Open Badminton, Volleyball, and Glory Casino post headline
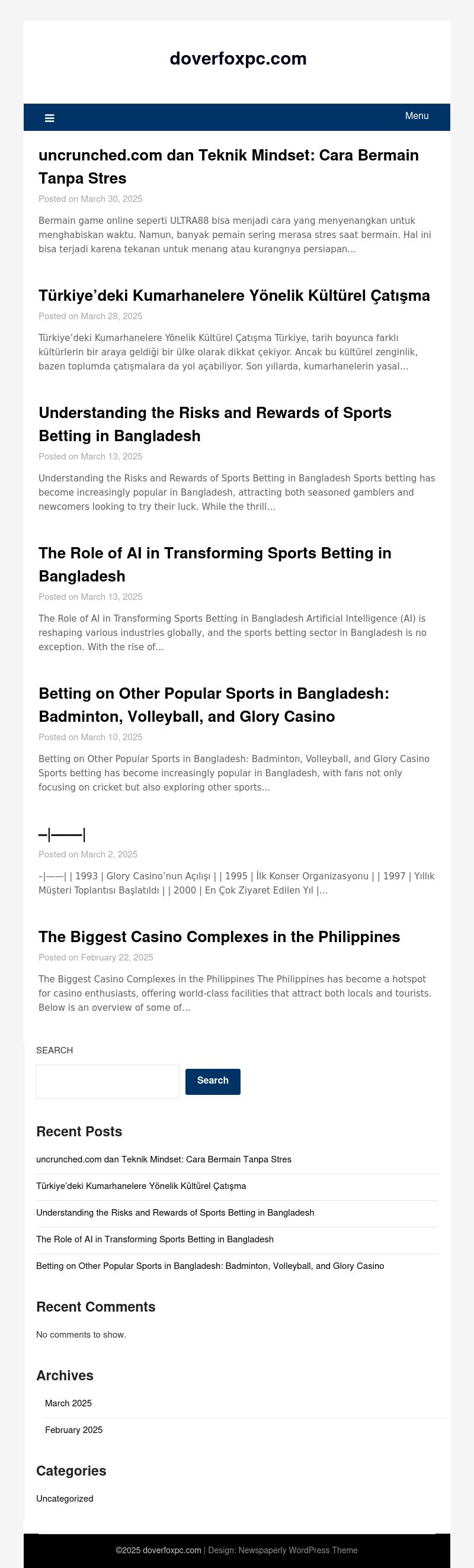This screenshot has height=1568, width=474. point(213,704)
